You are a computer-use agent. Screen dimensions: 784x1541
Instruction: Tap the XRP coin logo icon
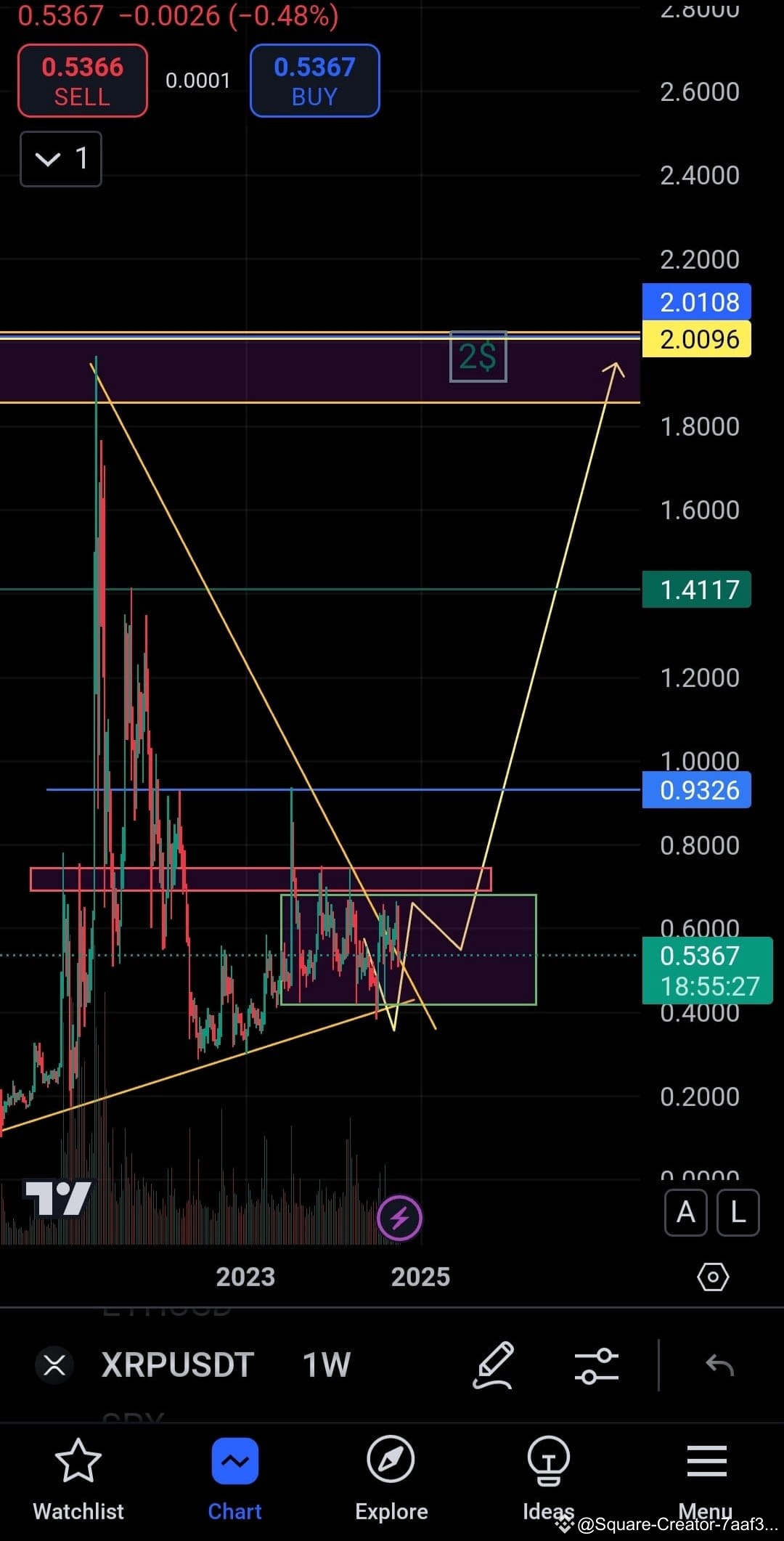[x=54, y=1365]
